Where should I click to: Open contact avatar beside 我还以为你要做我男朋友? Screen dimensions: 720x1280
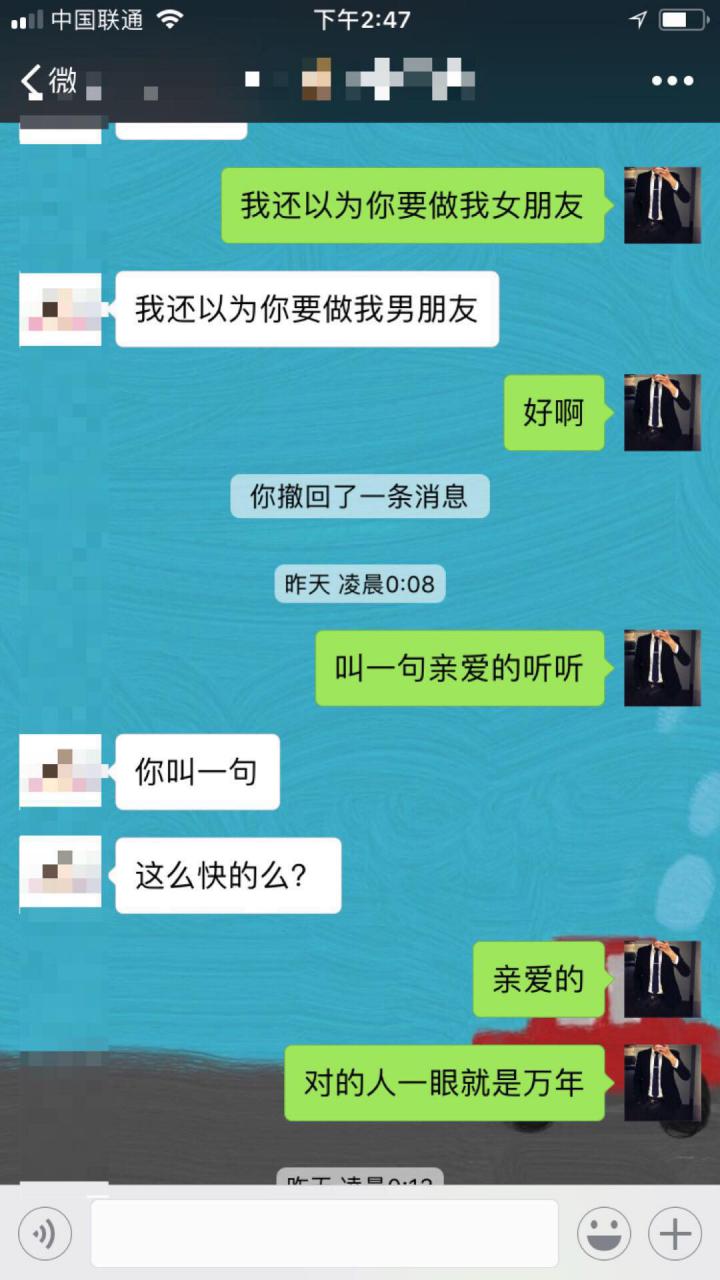click(x=60, y=309)
